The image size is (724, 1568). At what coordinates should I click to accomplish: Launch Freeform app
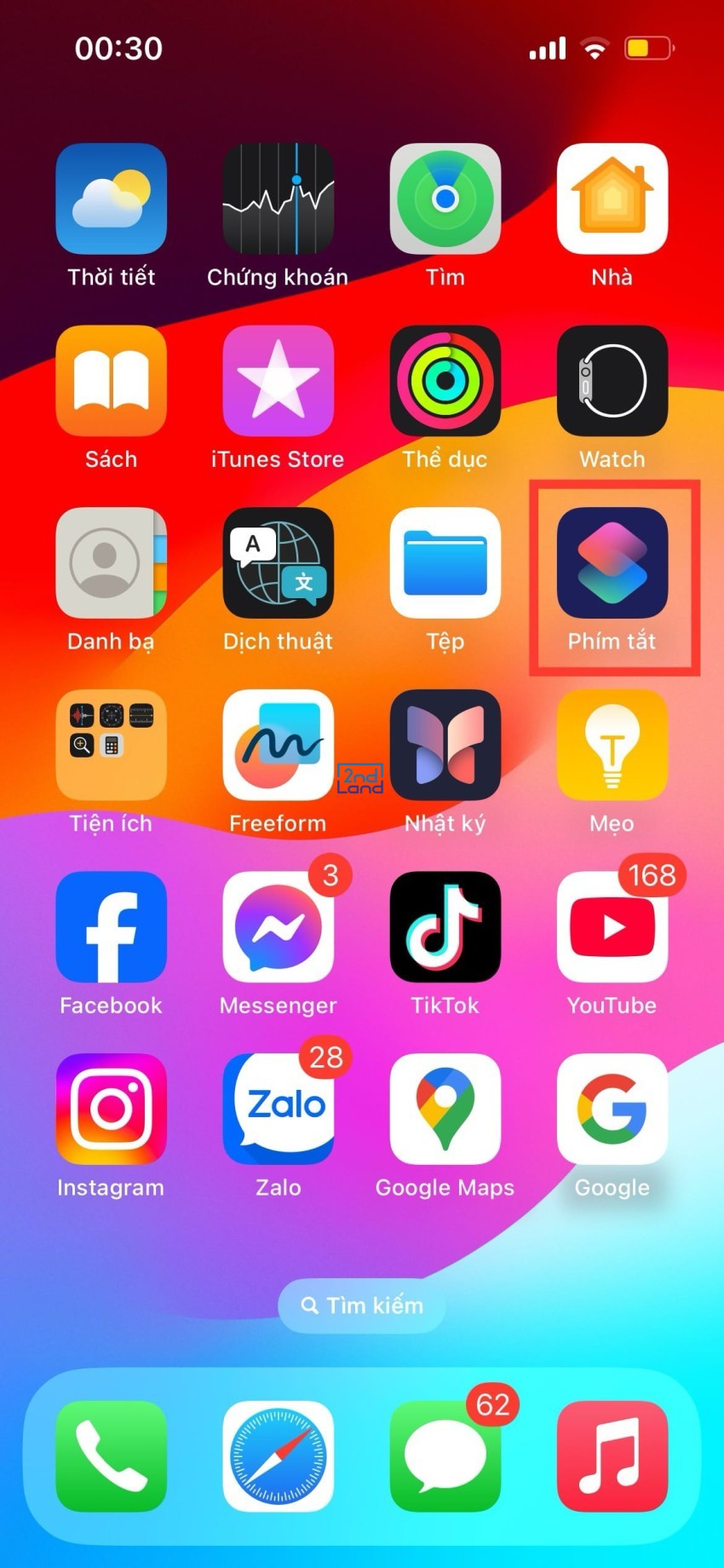[x=278, y=745]
